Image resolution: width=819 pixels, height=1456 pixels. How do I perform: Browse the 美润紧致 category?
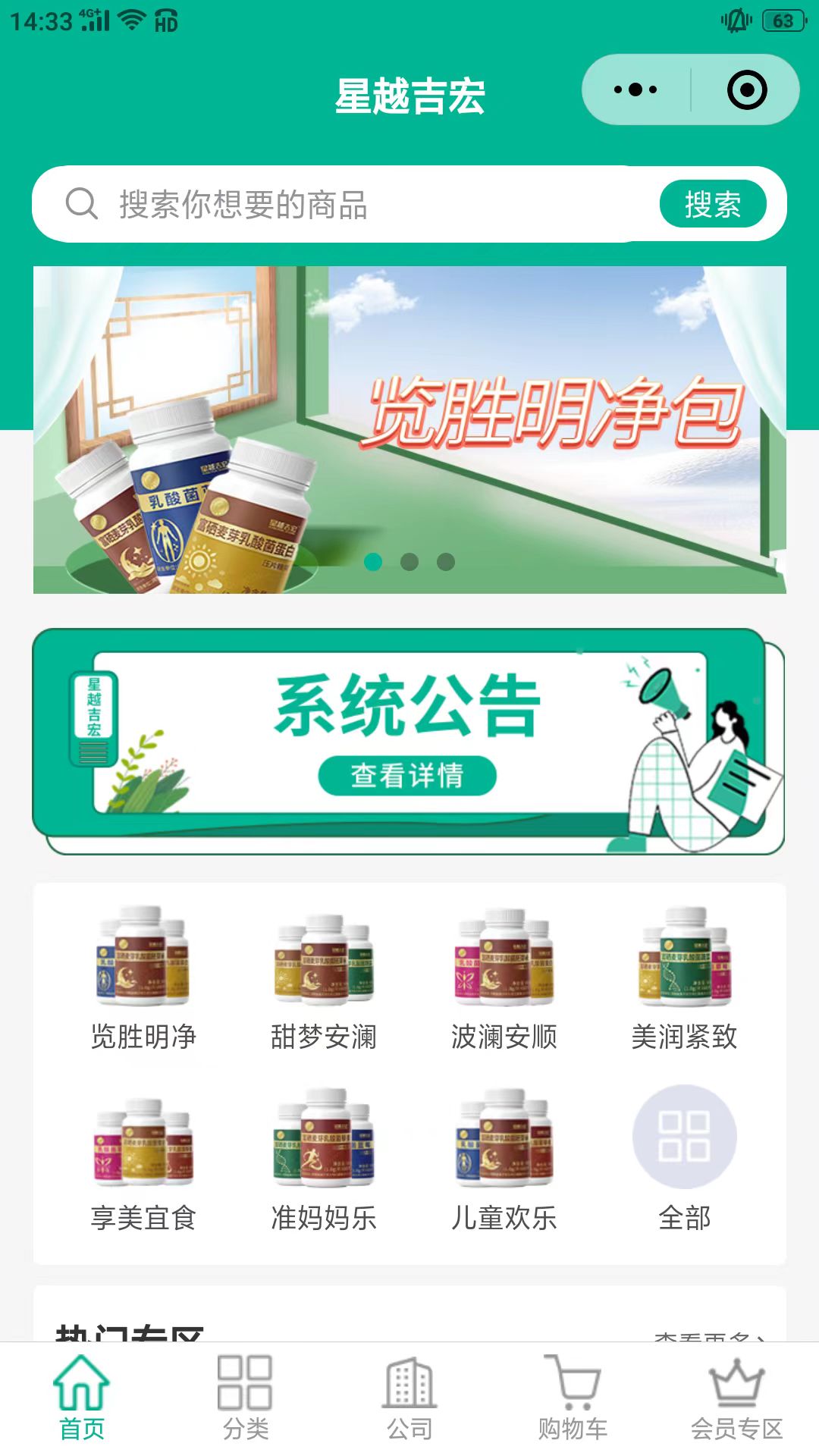tap(684, 978)
